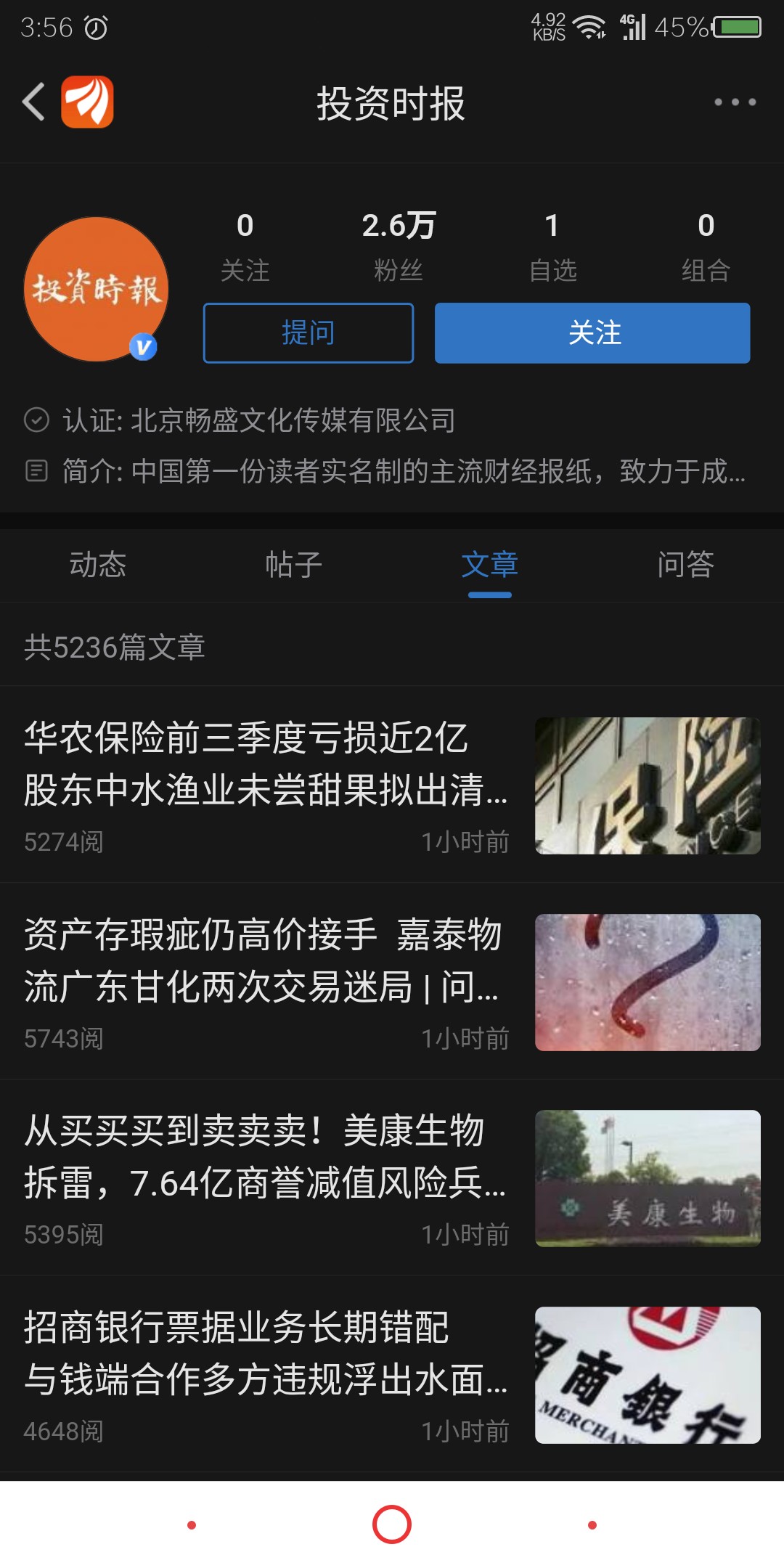784x1568 pixels.
Task: Tap the alarm clock status bar icon
Action: (95, 27)
